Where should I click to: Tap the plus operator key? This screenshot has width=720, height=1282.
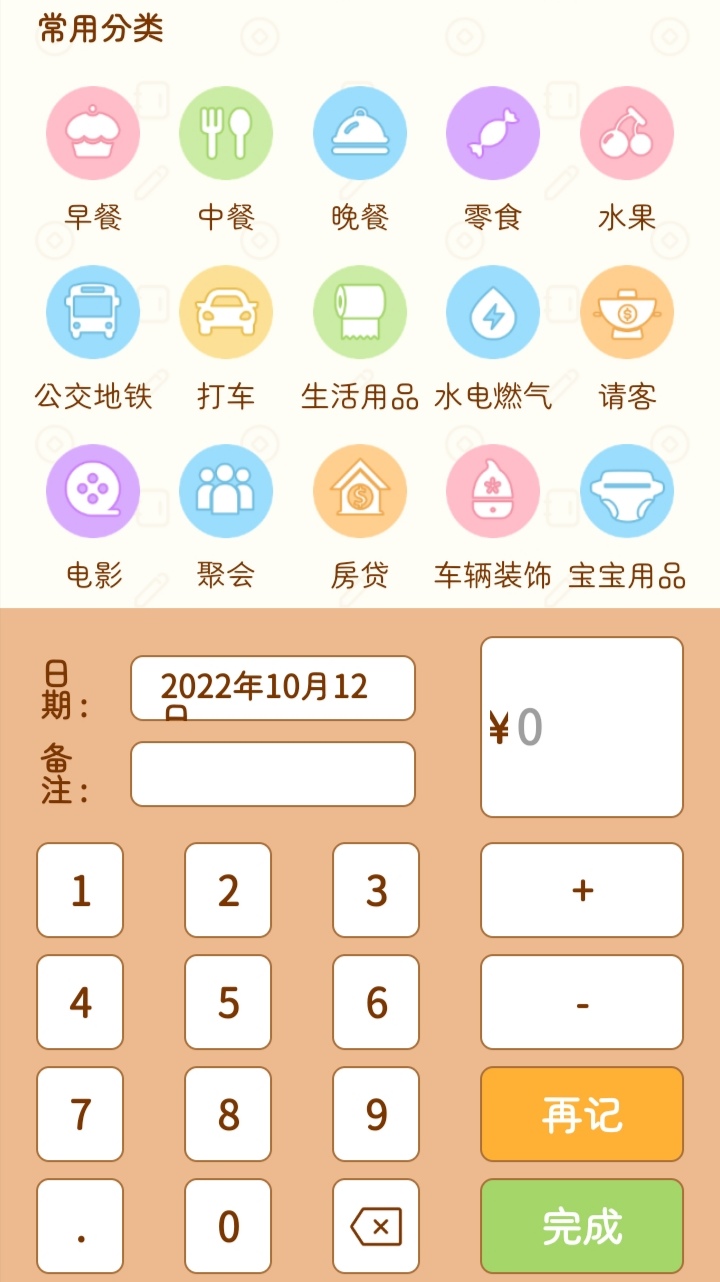[582, 890]
